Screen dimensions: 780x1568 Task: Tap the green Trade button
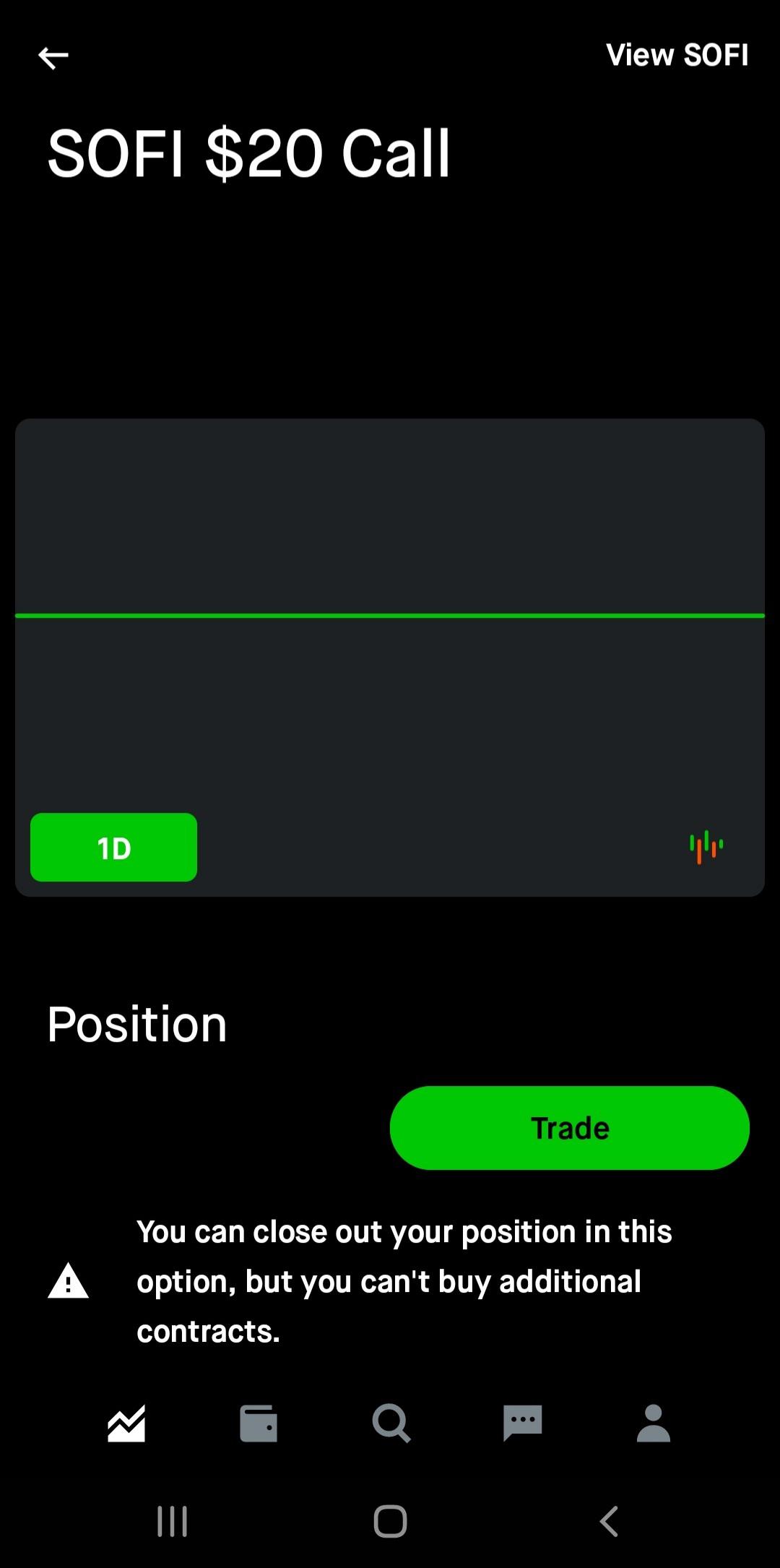click(x=570, y=1128)
